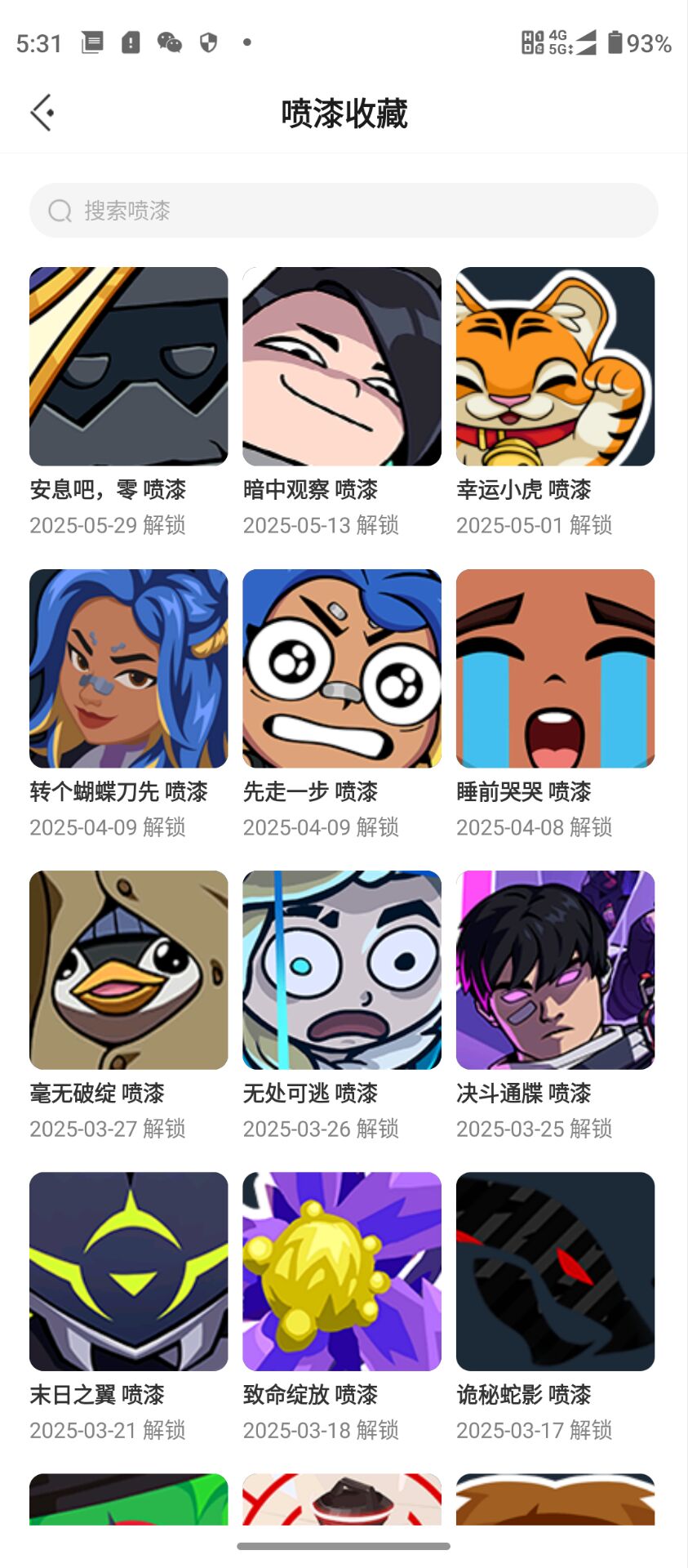Image resolution: width=688 pixels, height=1568 pixels.
Task: Open the 无处可逃 喷漆 tile
Action: click(x=342, y=970)
